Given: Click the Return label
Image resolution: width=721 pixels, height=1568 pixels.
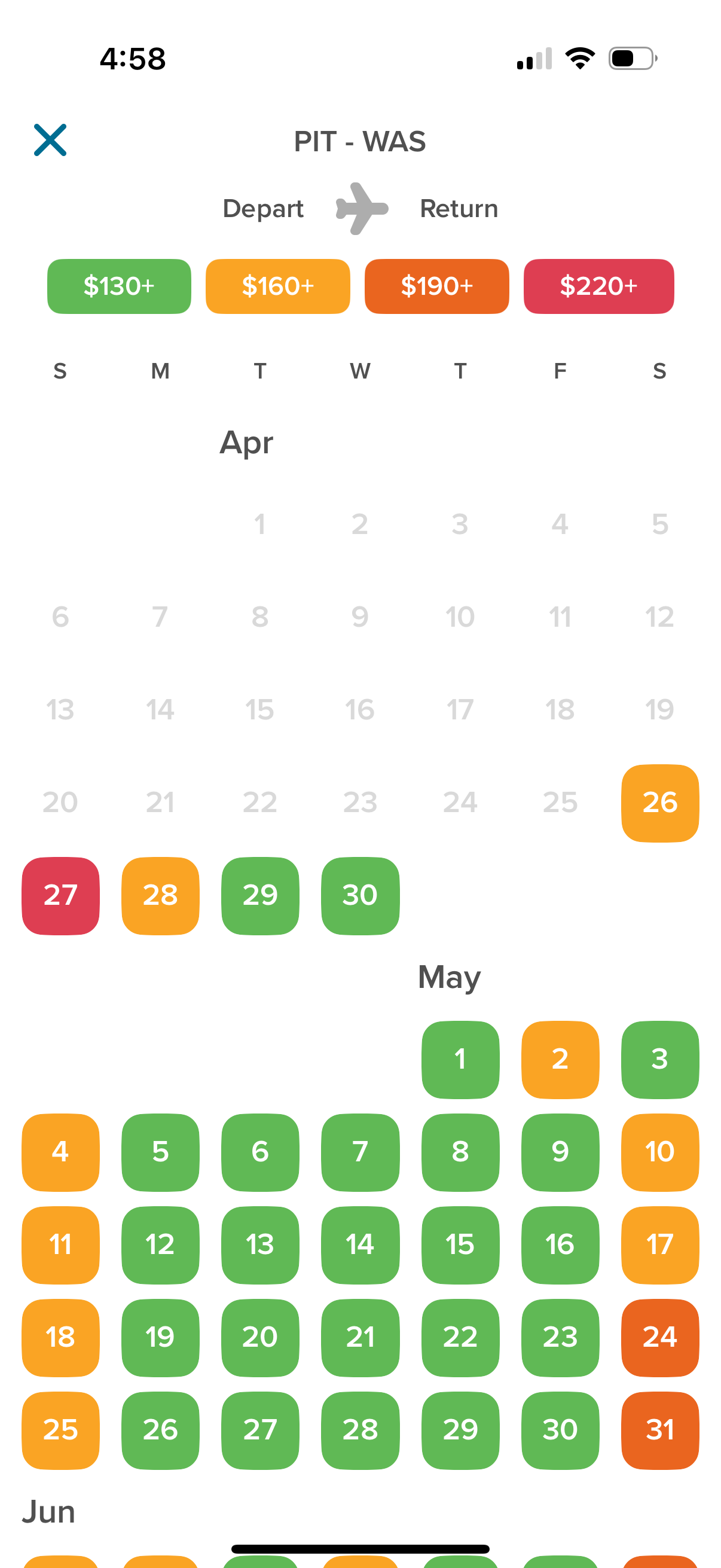Looking at the screenshot, I should (x=459, y=209).
